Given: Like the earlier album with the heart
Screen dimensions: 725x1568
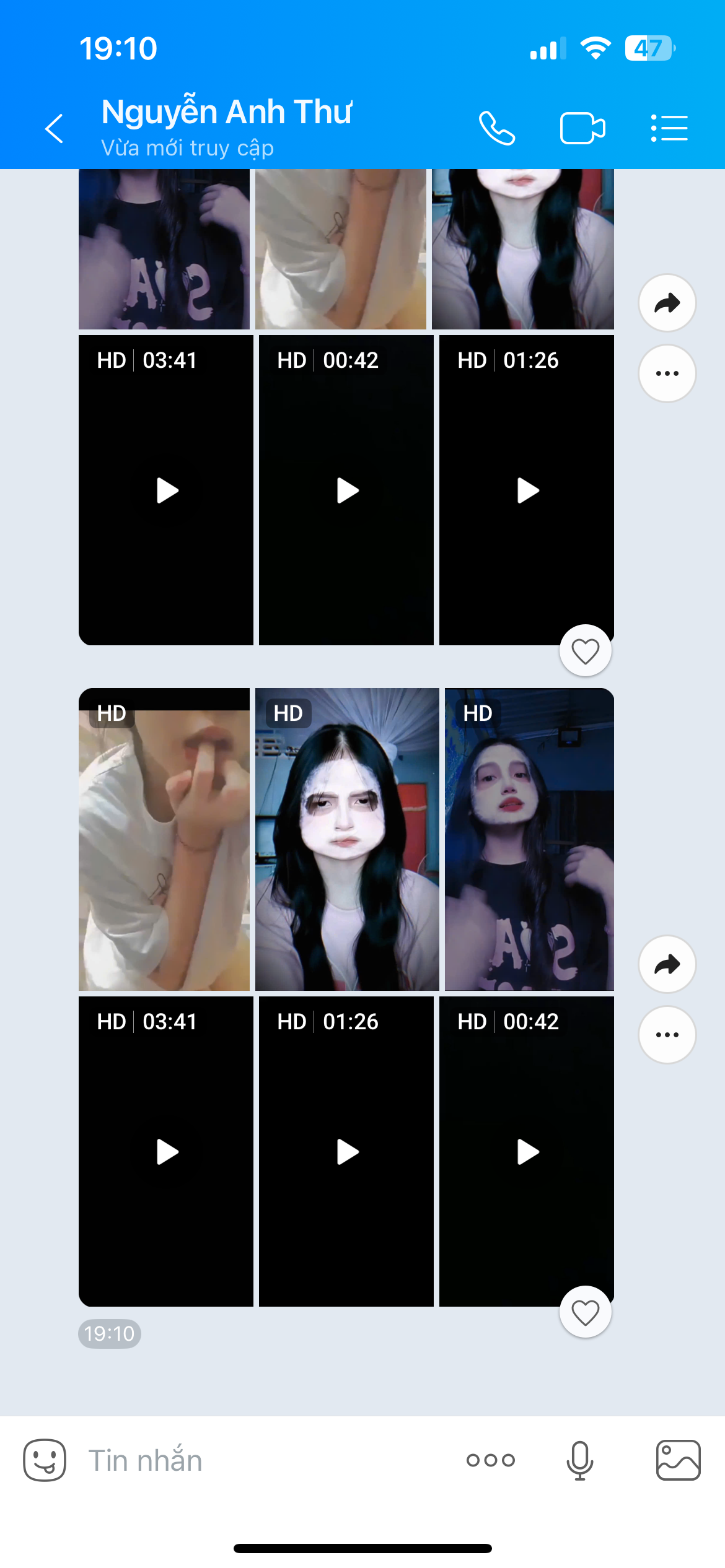Looking at the screenshot, I should point(585,651).
